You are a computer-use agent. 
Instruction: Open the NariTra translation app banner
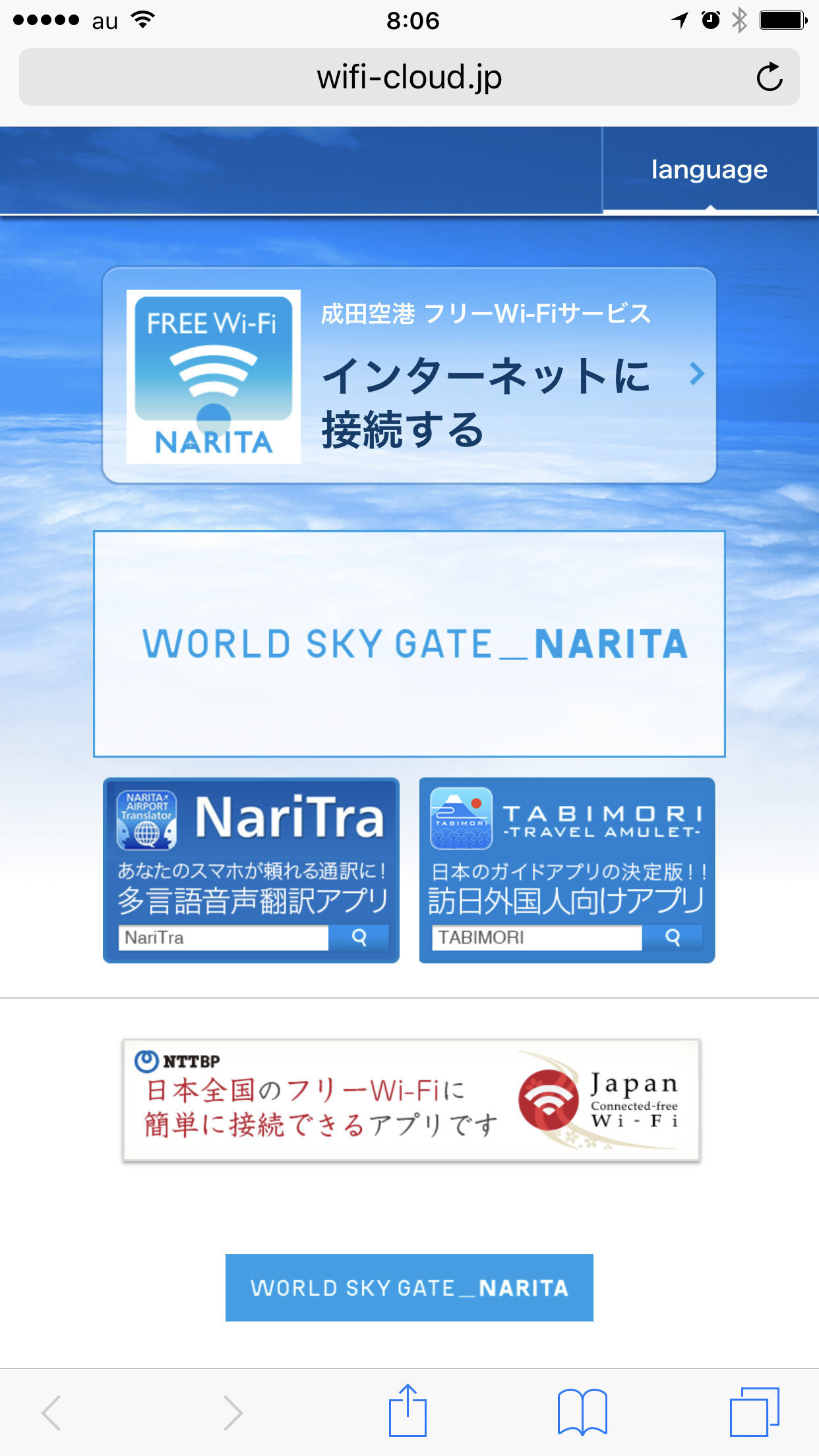click(x=251, y=870)
